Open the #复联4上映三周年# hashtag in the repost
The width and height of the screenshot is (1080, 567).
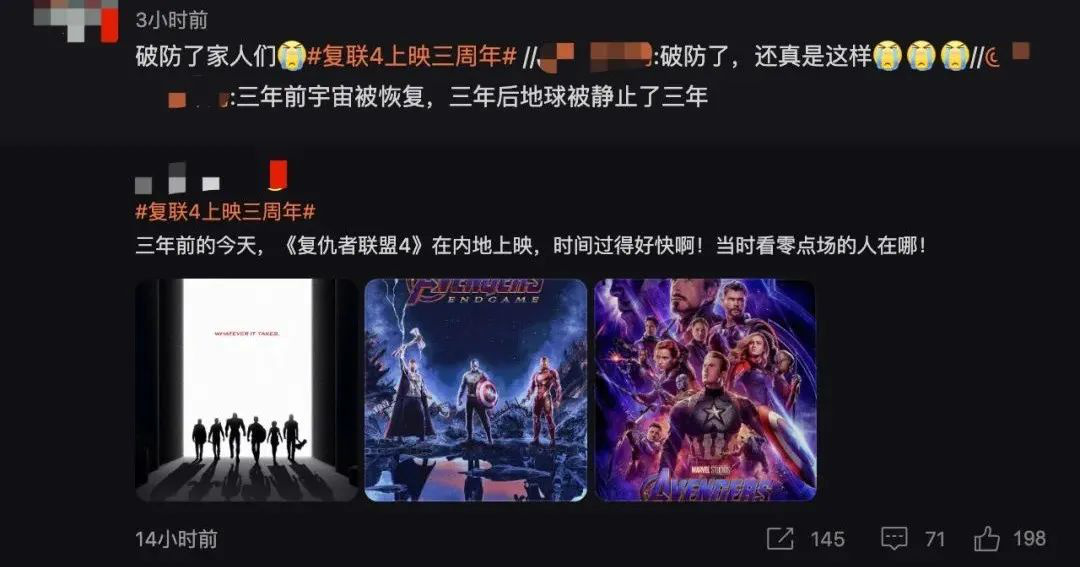pos(411,57)
